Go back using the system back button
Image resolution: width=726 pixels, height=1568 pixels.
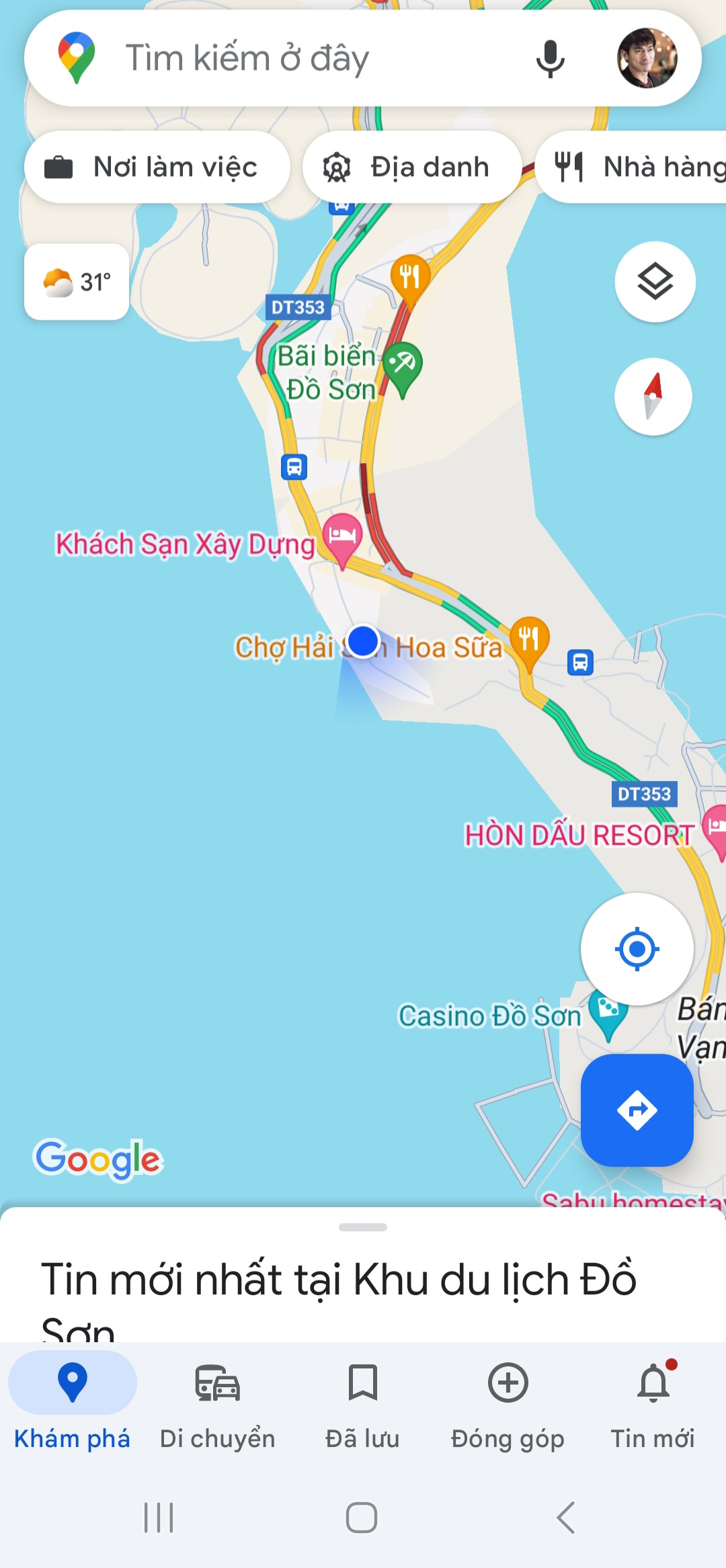click(565, 1517)
